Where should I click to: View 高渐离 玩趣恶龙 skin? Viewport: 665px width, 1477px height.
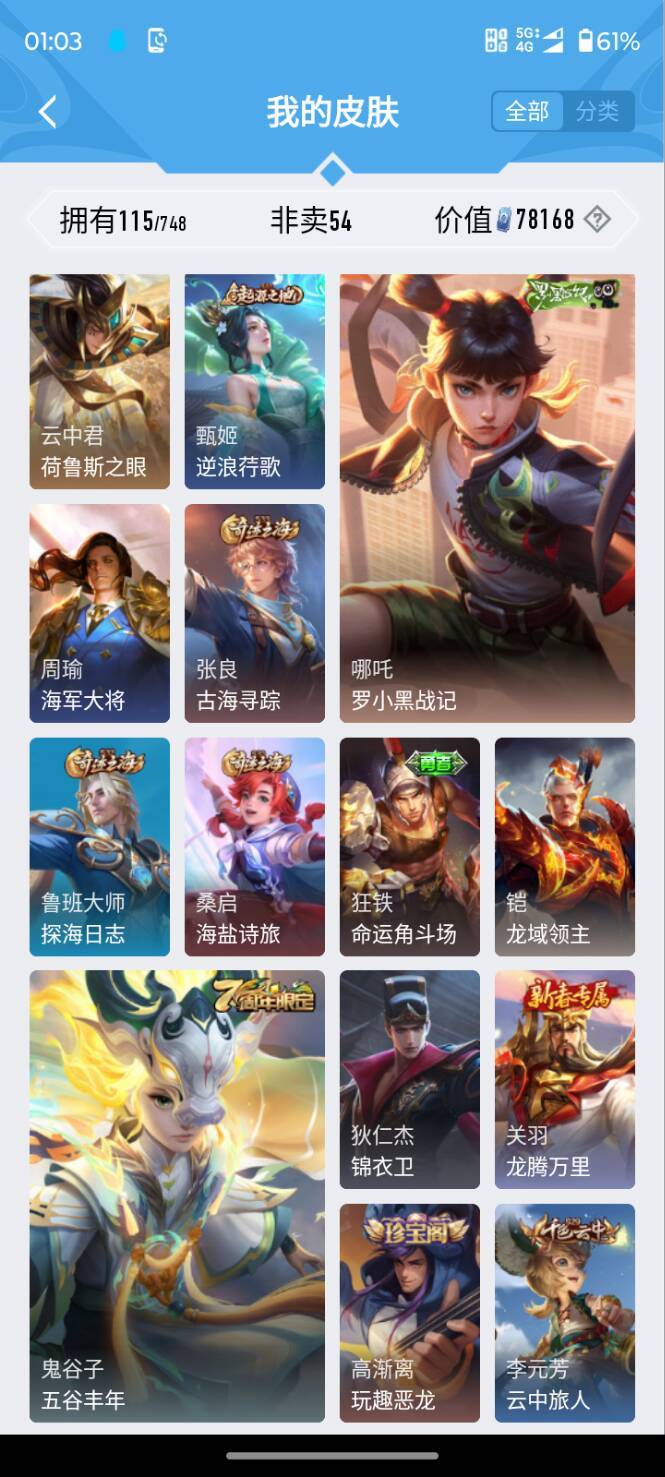(409, 1312)
